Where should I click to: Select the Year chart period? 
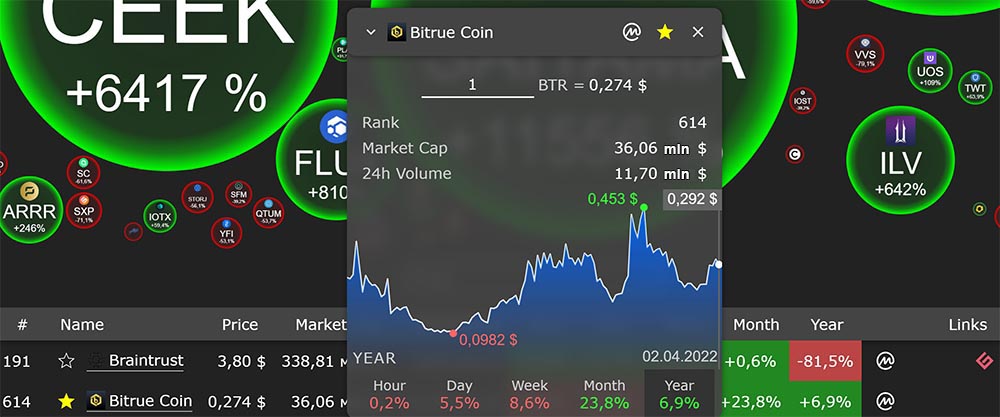(679, 393)
